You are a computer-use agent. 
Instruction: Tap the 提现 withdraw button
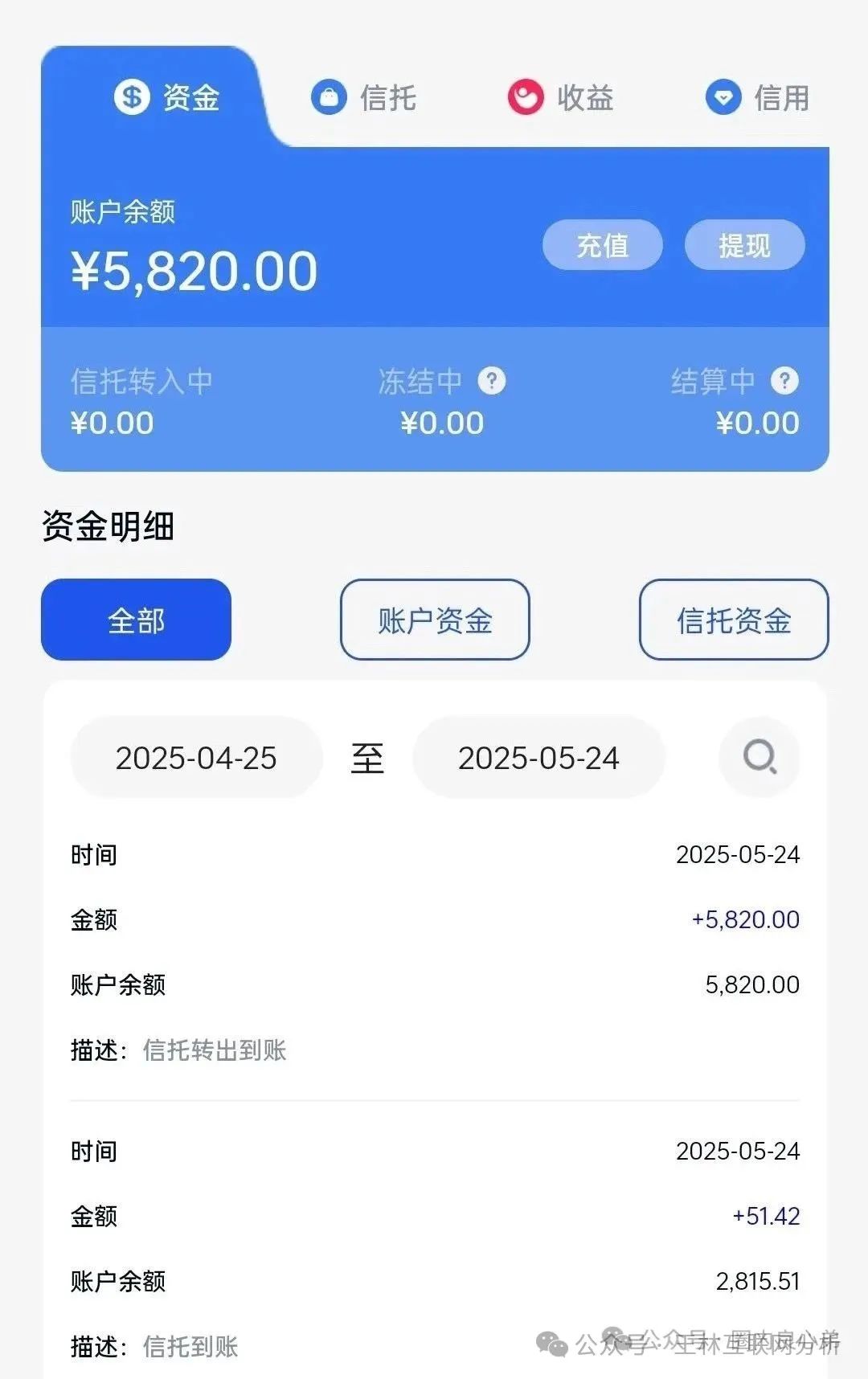coord(743,245)
